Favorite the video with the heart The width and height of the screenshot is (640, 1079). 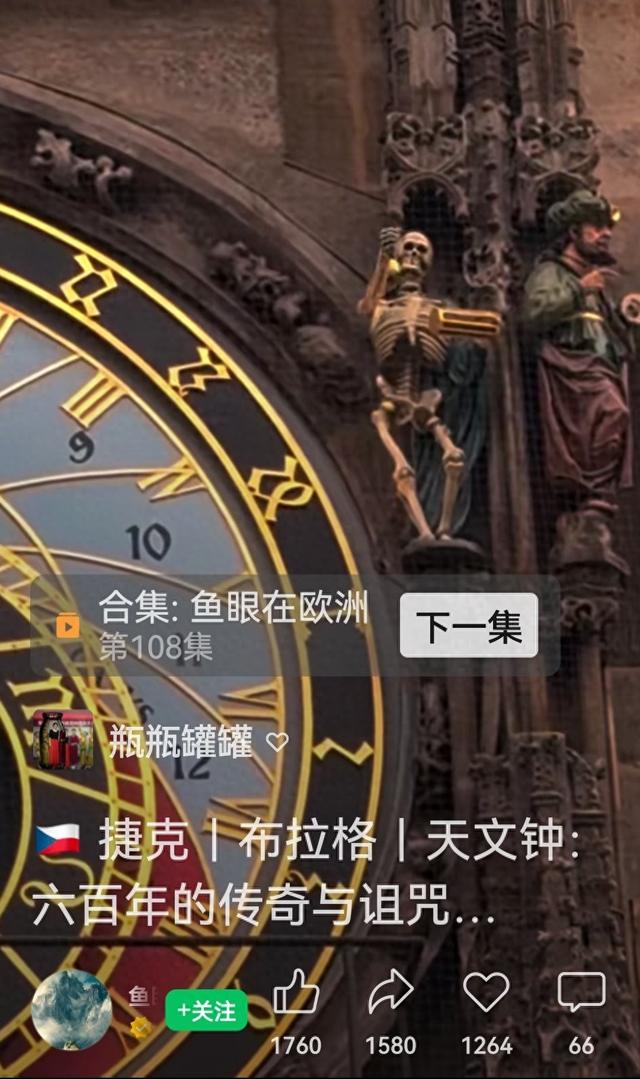click(486, 993)
